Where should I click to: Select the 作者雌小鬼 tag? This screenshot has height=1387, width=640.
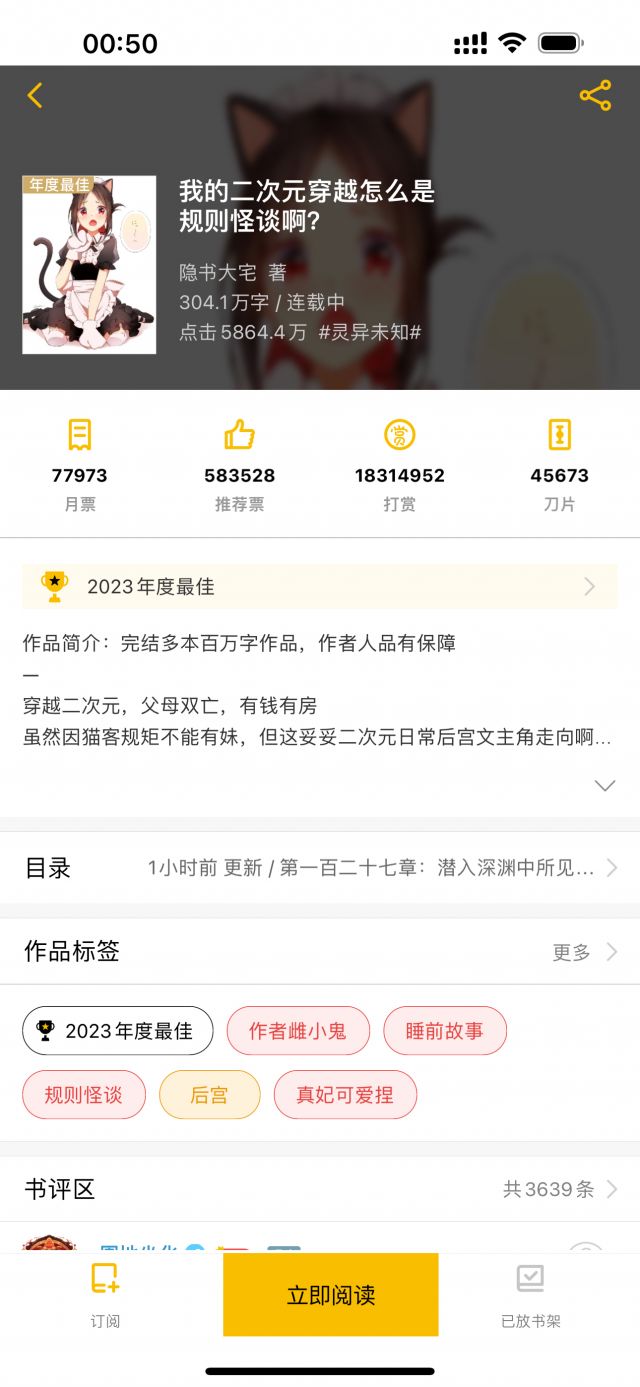[x=298, y=1031]
